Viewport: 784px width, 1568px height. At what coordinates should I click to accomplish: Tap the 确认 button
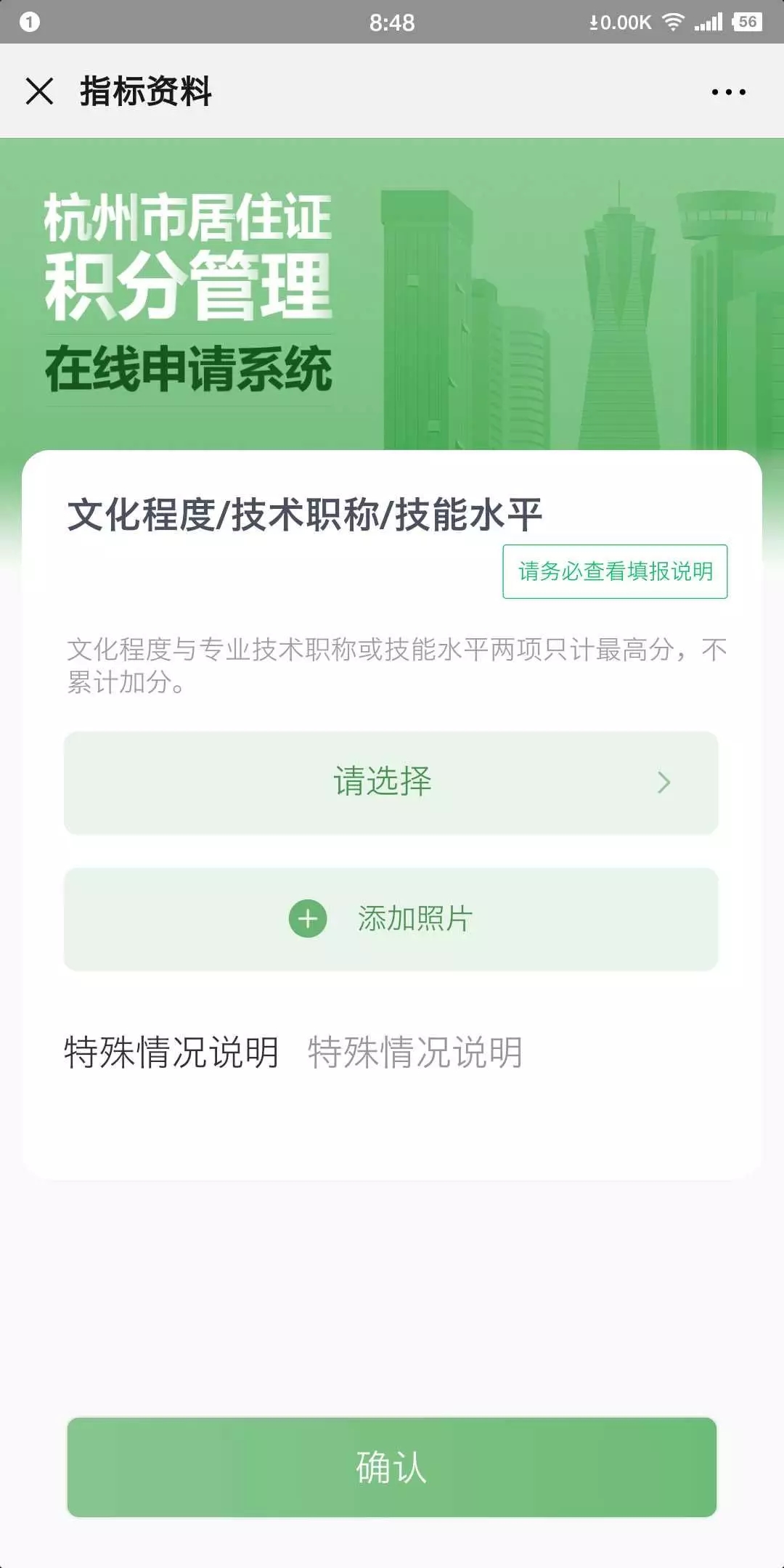point(391,1467)
